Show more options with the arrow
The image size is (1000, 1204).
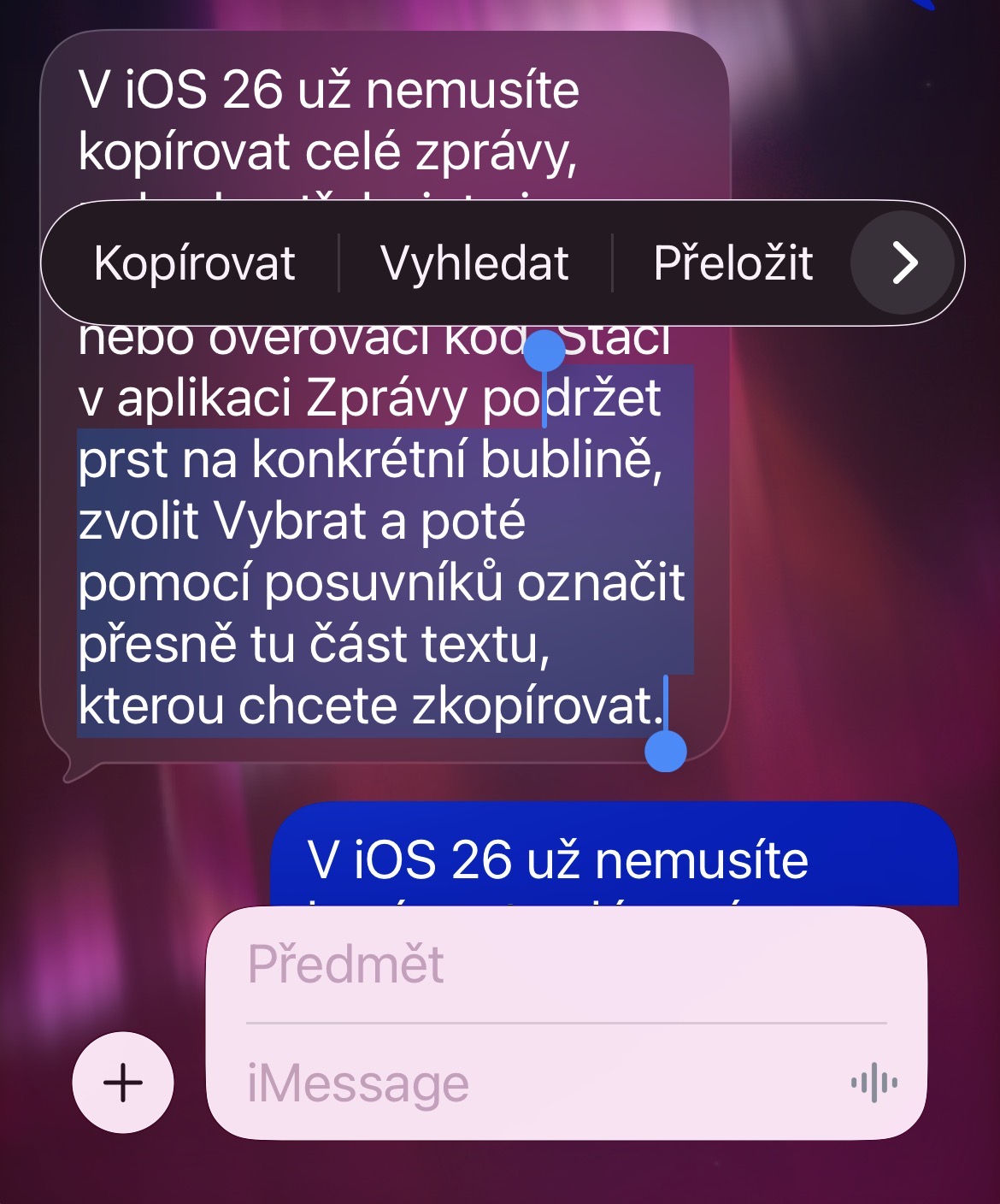point(903,263)
